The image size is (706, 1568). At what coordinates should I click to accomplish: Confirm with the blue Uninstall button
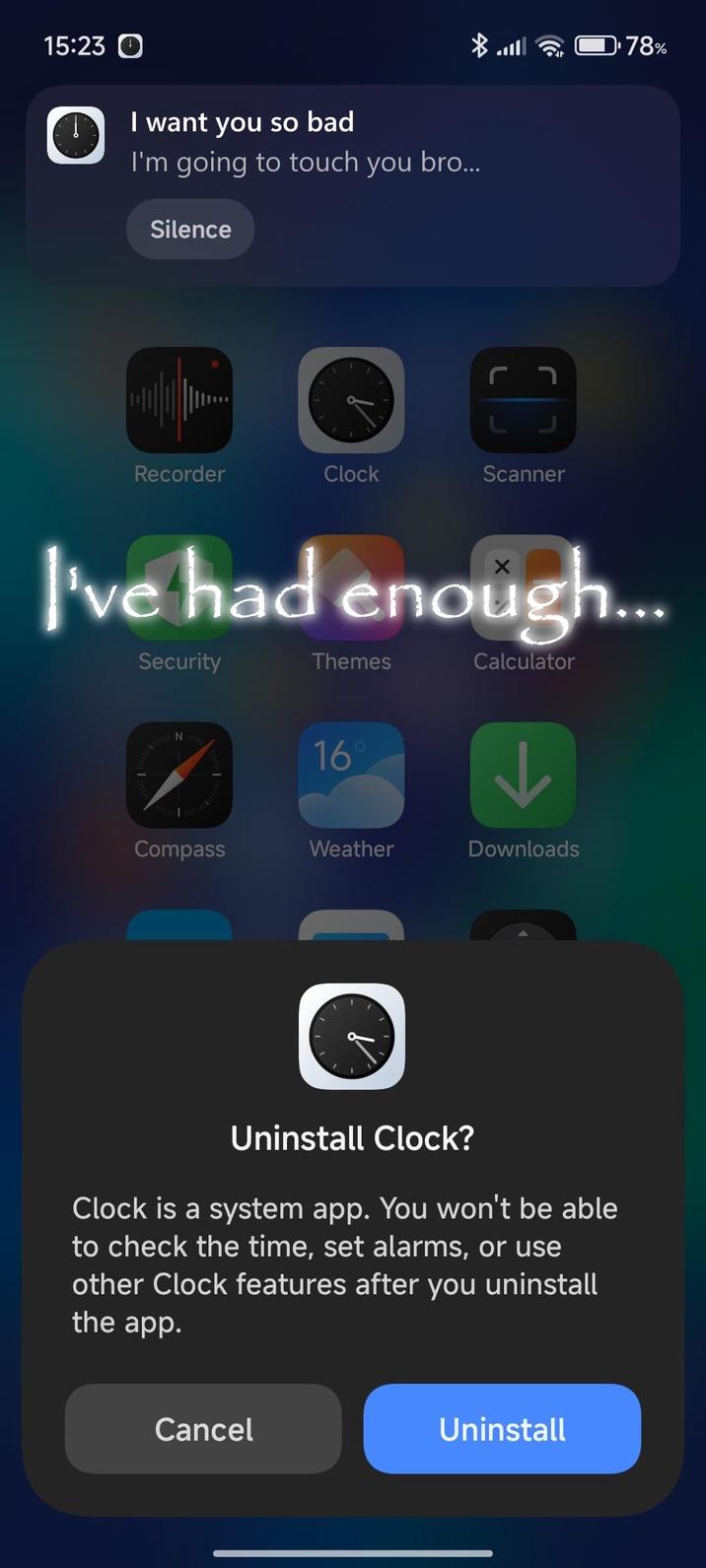502,1428
